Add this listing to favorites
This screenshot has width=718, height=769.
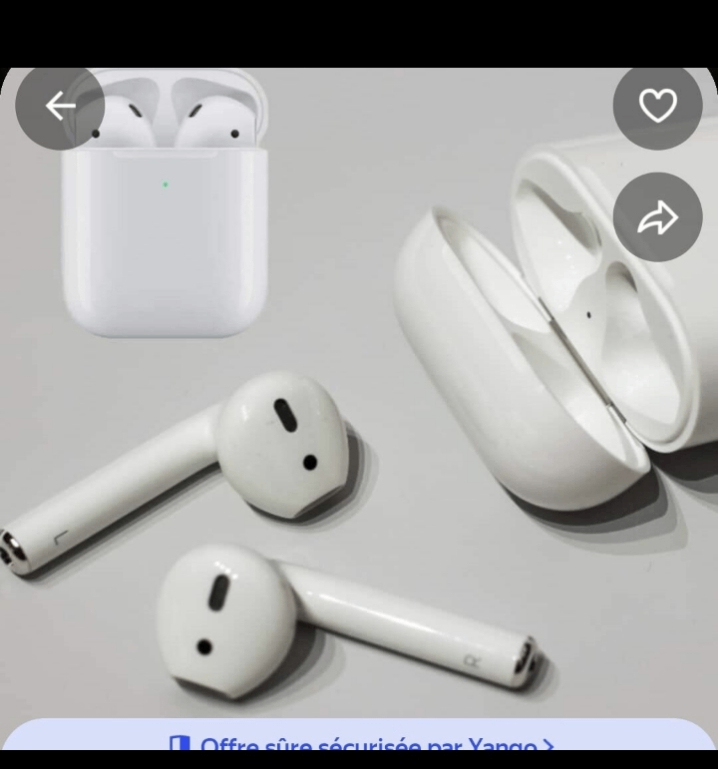(x=657, y=105)
